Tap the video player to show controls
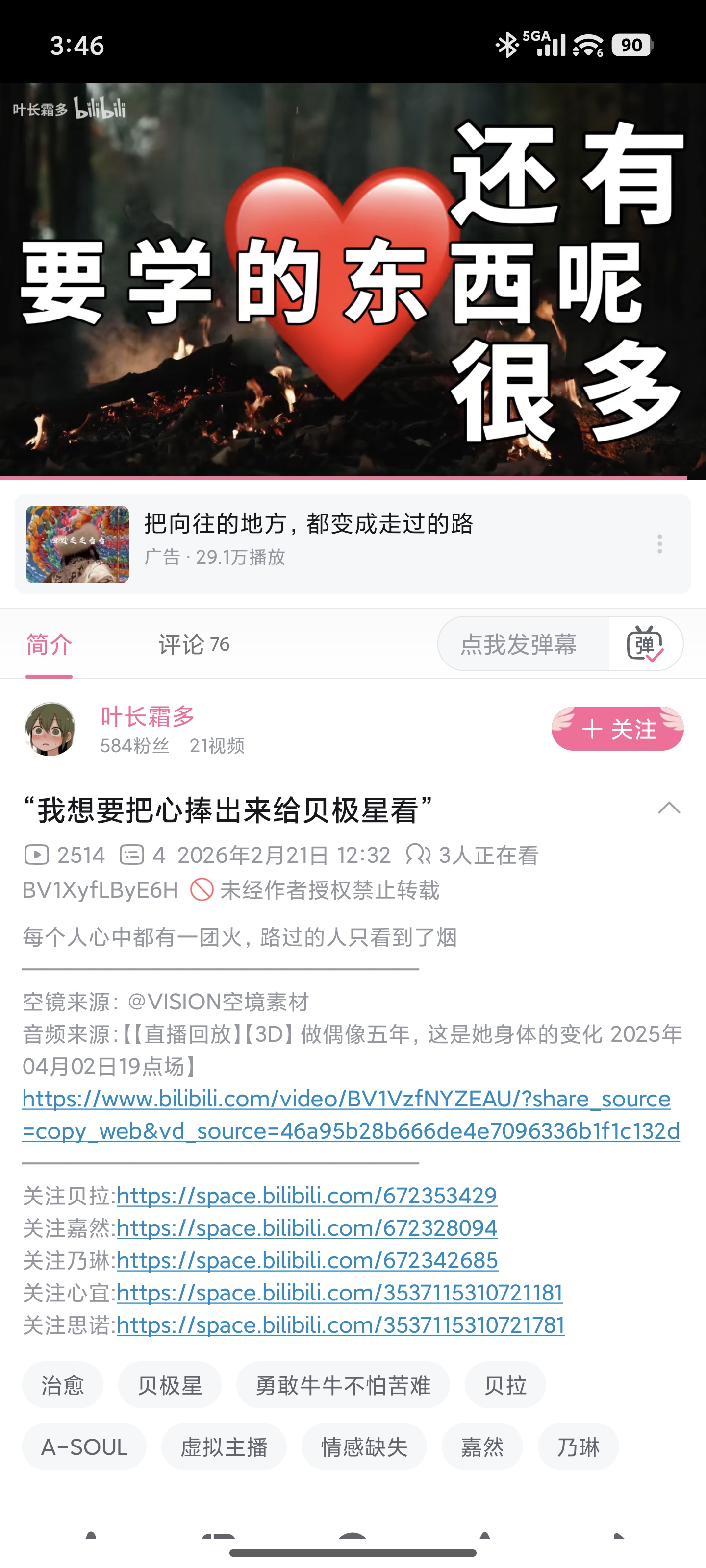 coord(353,280)
